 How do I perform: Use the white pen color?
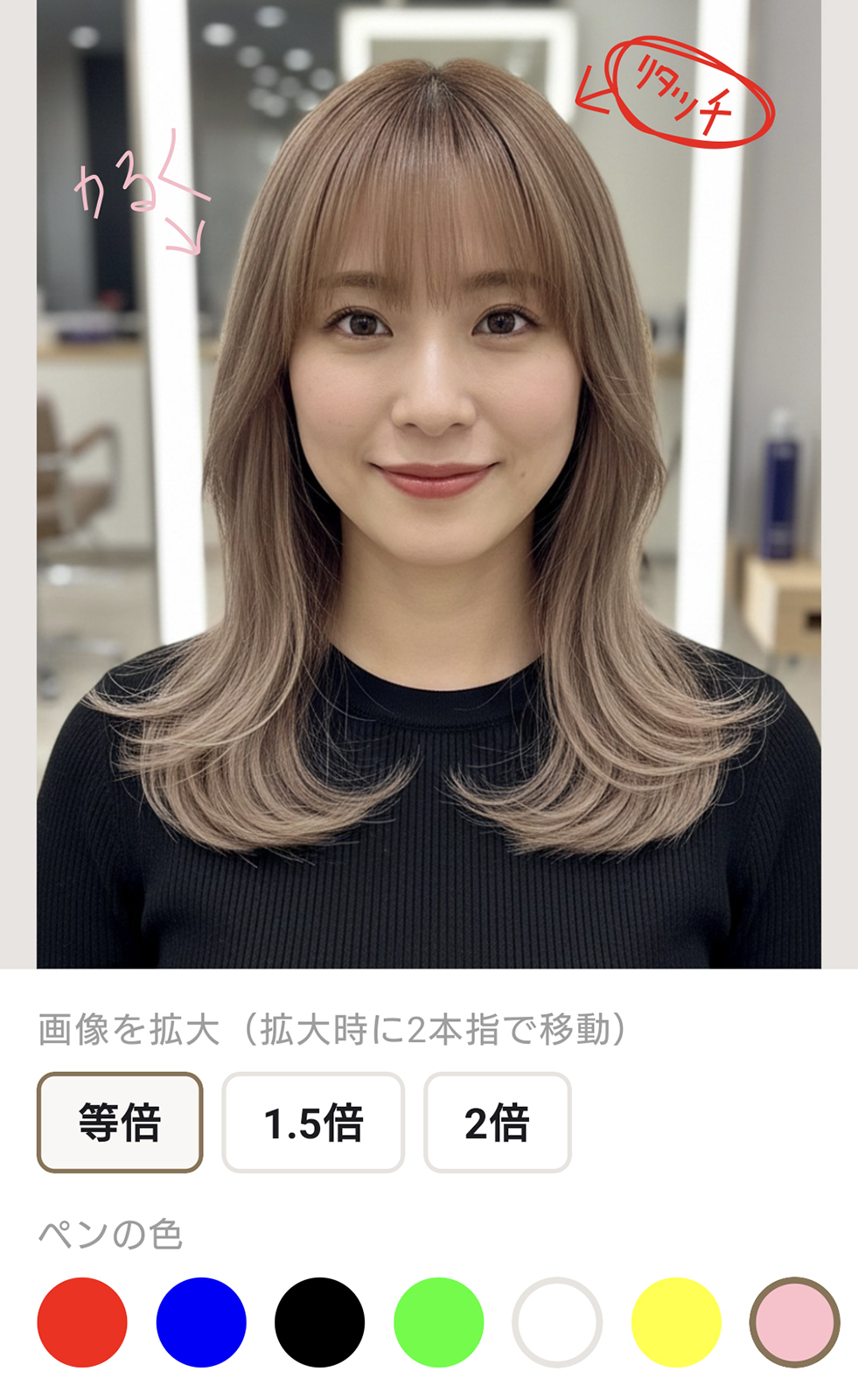[x=557, y=1322]
